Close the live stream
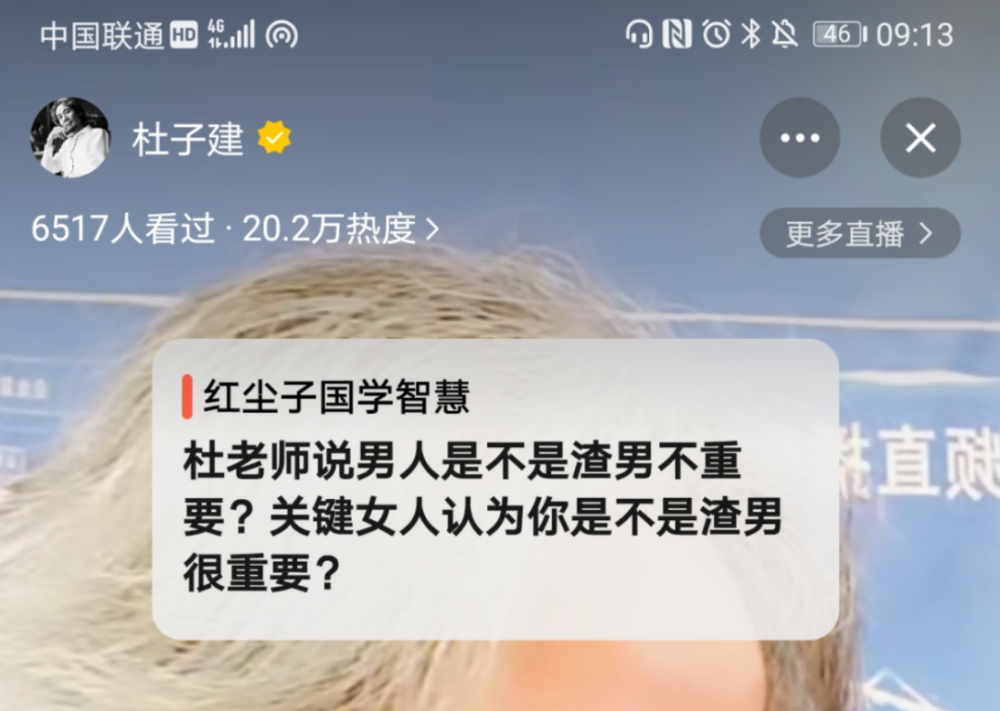Screen dimensions: 1000x711 pos(920,138)
